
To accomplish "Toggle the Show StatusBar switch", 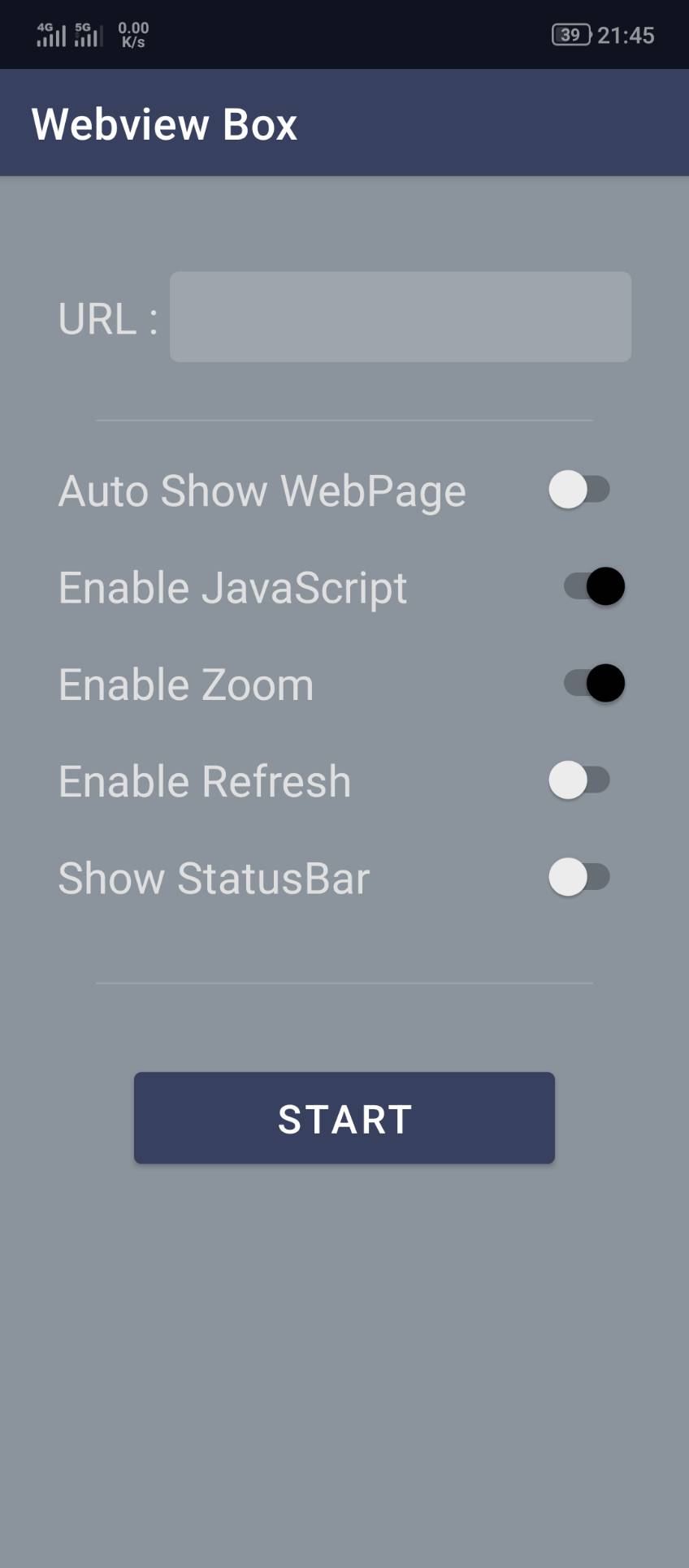I will click(579, 877).
